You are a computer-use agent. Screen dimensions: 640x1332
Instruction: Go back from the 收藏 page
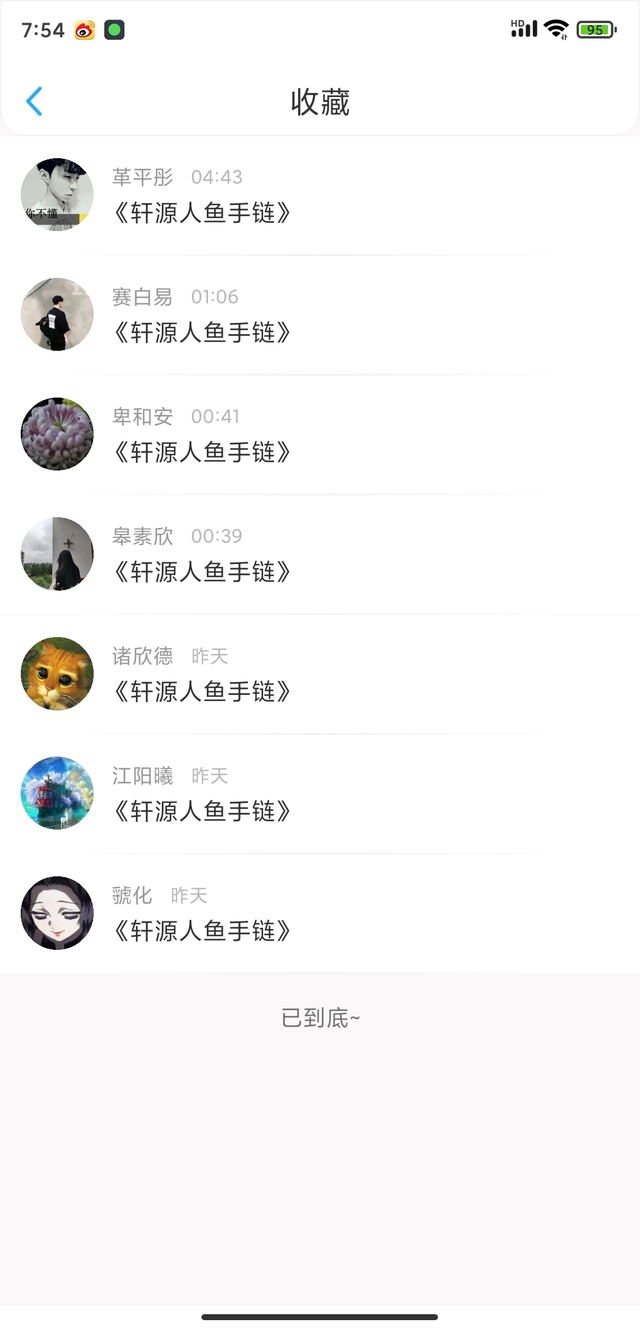(34, 101)
